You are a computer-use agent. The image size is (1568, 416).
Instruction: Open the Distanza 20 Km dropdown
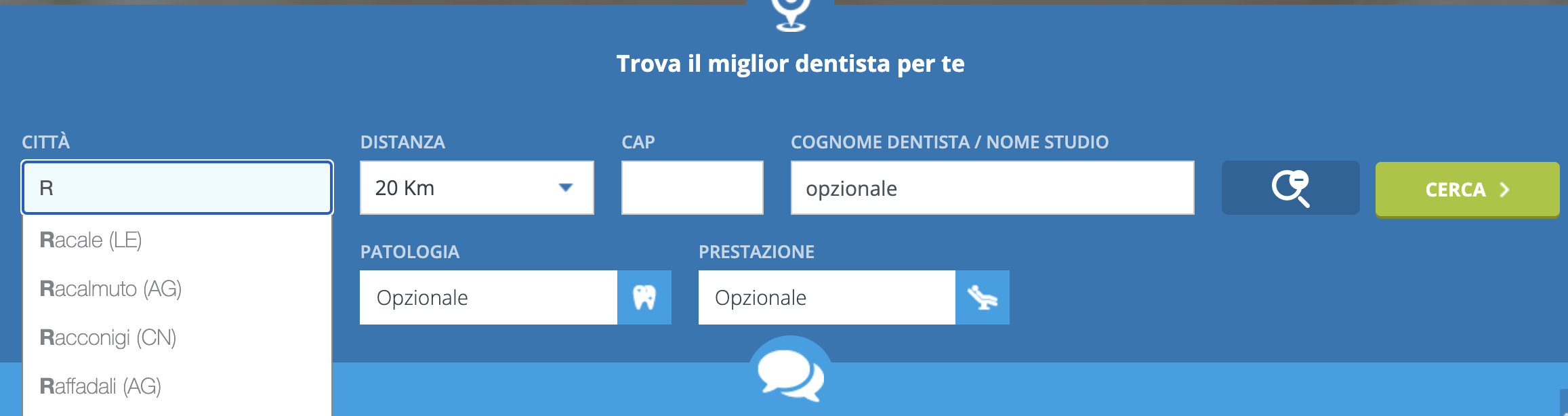(476, 188)
